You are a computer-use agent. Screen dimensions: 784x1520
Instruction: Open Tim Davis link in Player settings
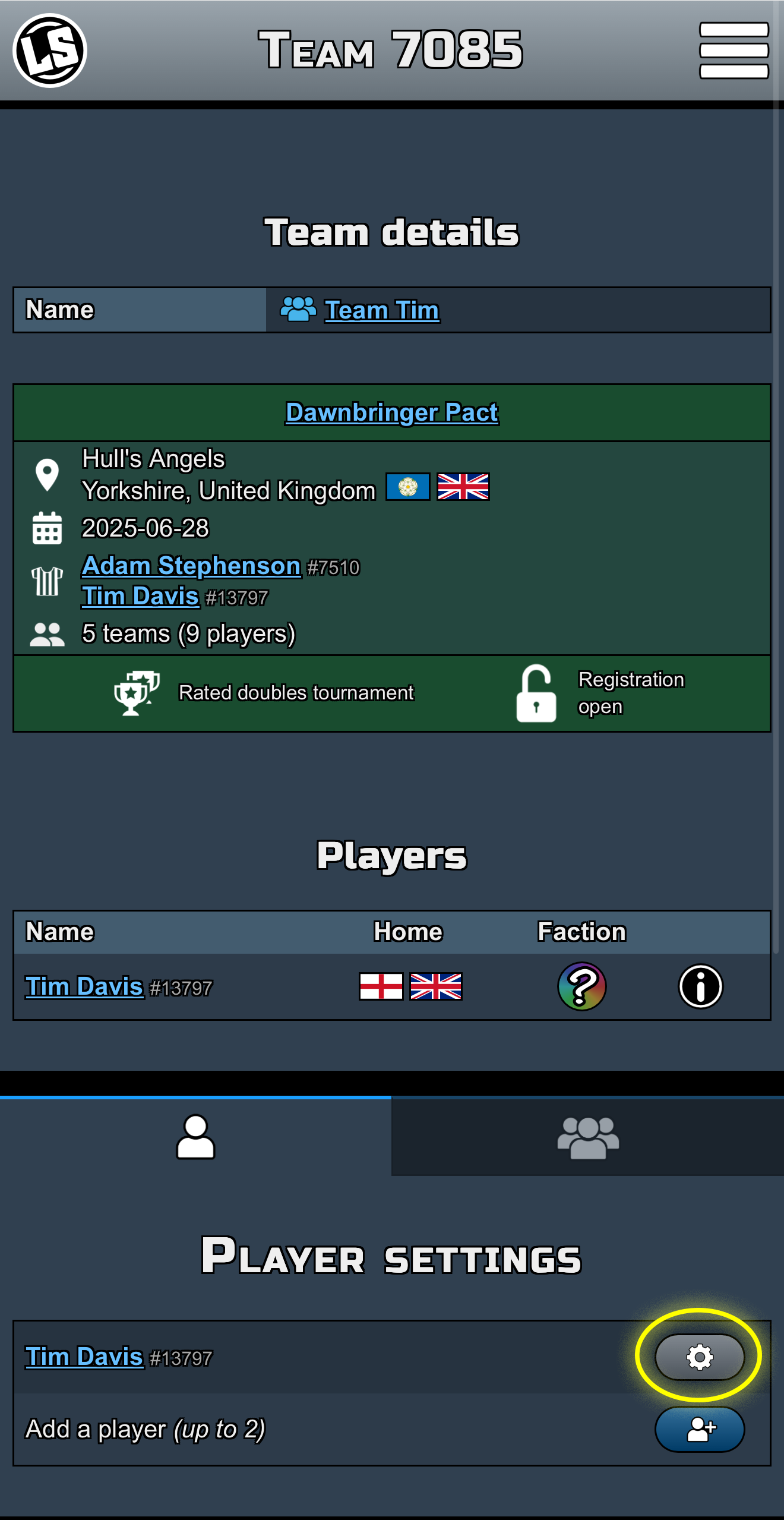[x=84, y=1357]
